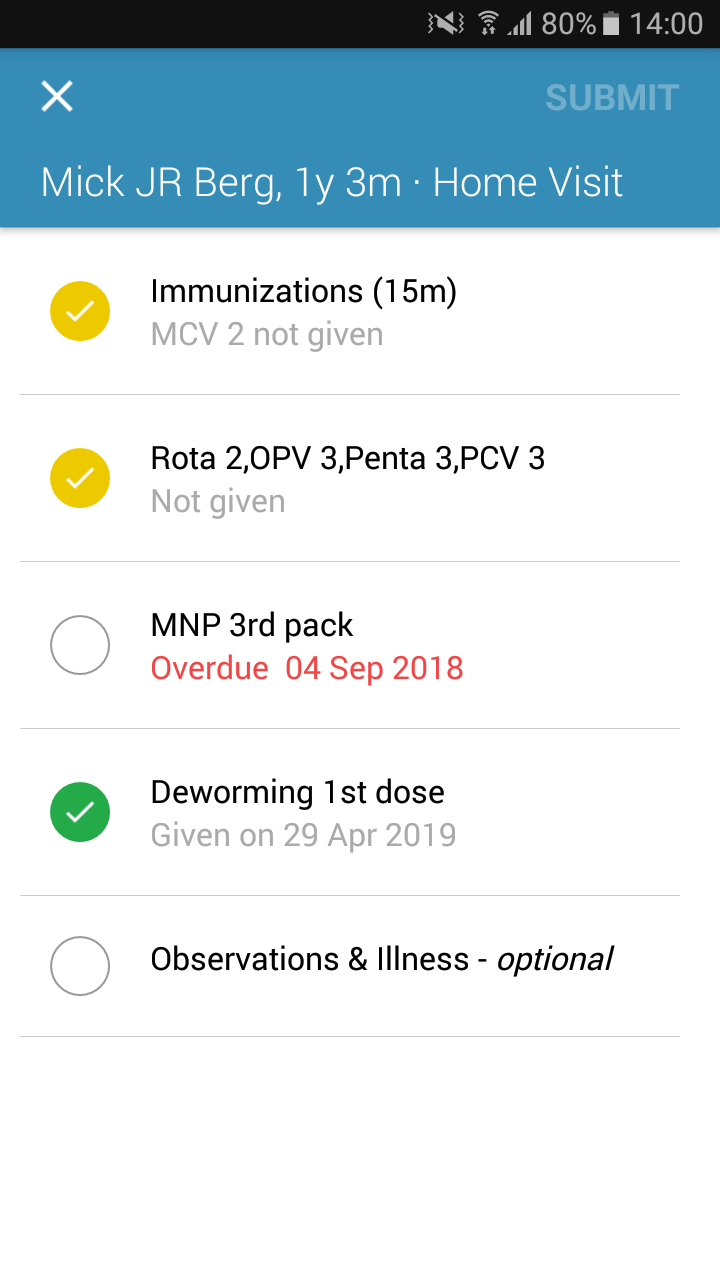The height and width of the screenshot is (1280, 720).
Task: Tap the Wi-Fi icon in the status bar
Action: [x=487, y=23]
